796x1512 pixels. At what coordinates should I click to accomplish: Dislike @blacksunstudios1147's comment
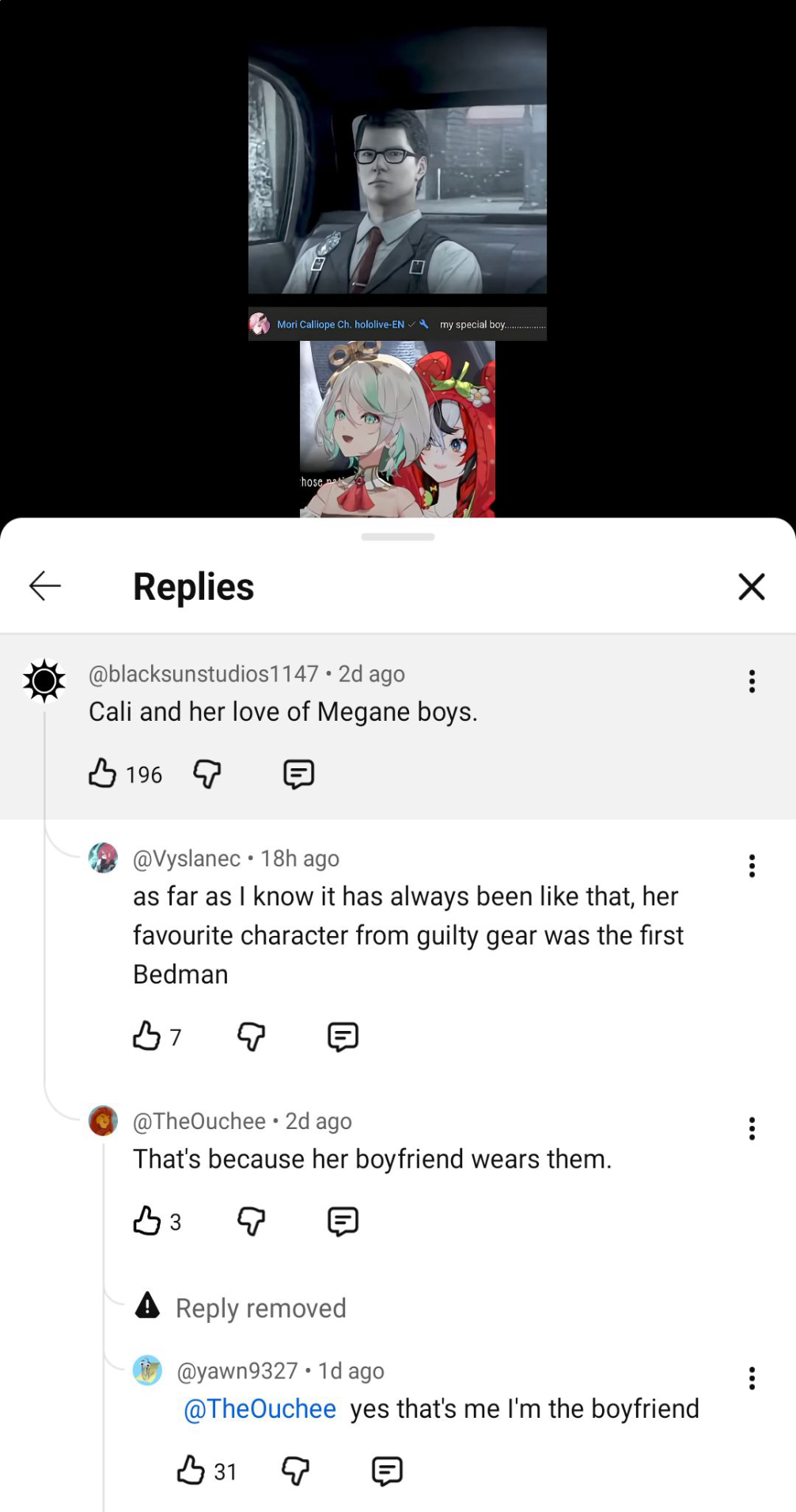pyautogui.click(x=207, y=774)
